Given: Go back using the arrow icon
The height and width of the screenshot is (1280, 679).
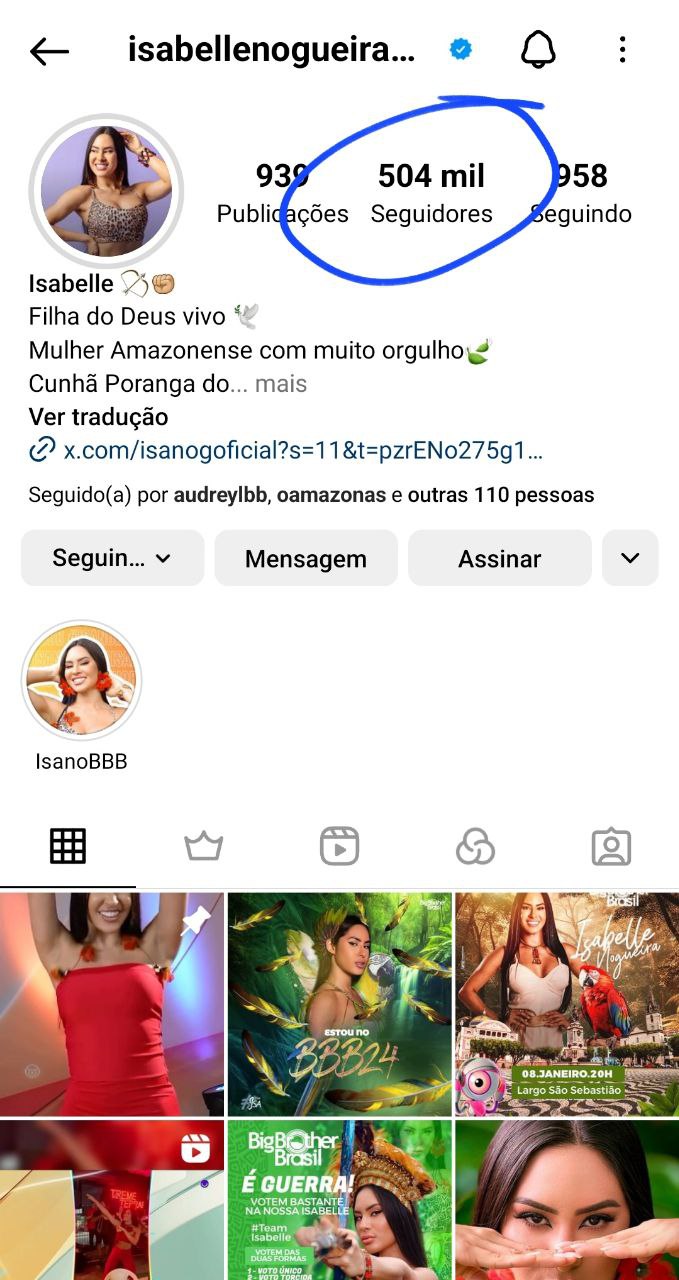Looking at the screenshot, I should [x=49, y=51].
